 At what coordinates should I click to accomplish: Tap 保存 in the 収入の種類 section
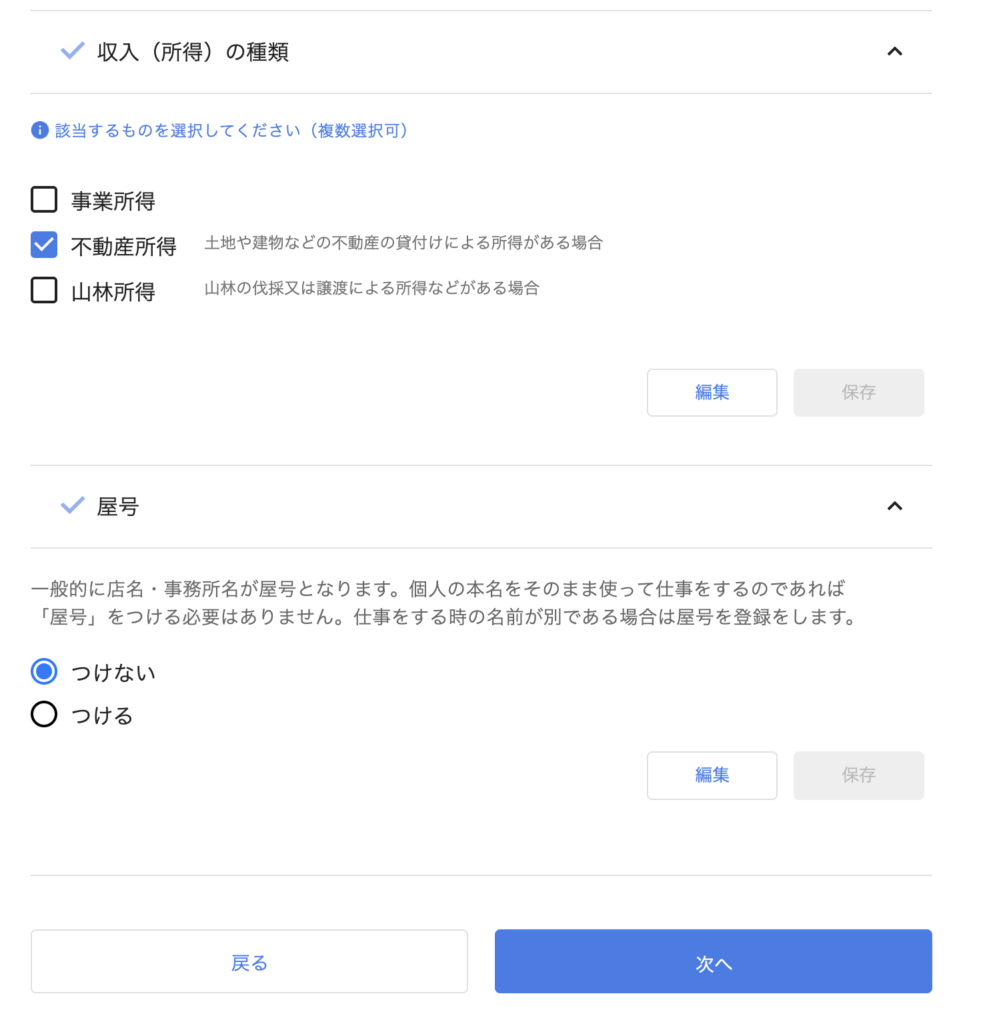click(858, 392)
